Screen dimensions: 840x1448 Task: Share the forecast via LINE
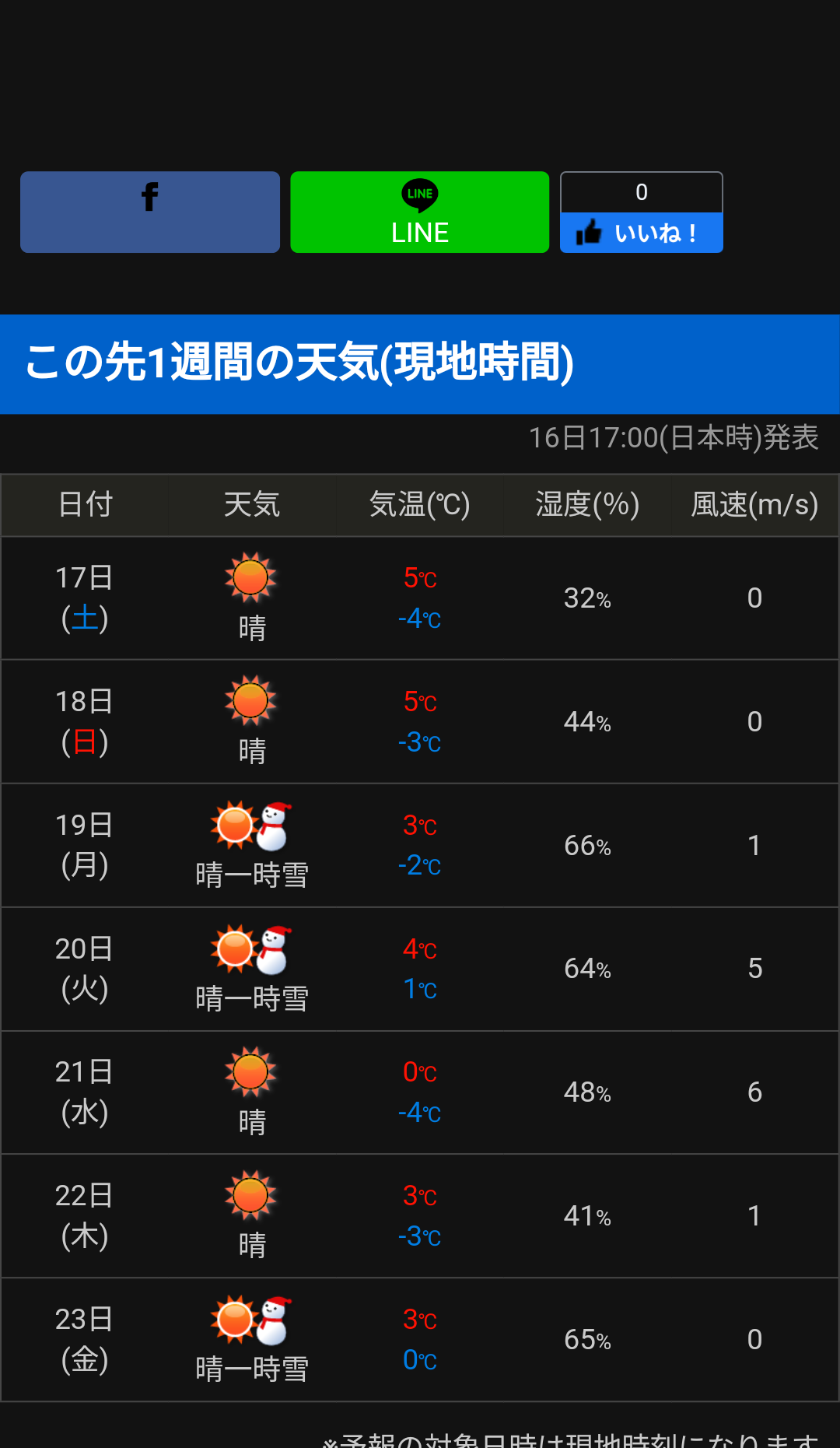click(419, 212)
